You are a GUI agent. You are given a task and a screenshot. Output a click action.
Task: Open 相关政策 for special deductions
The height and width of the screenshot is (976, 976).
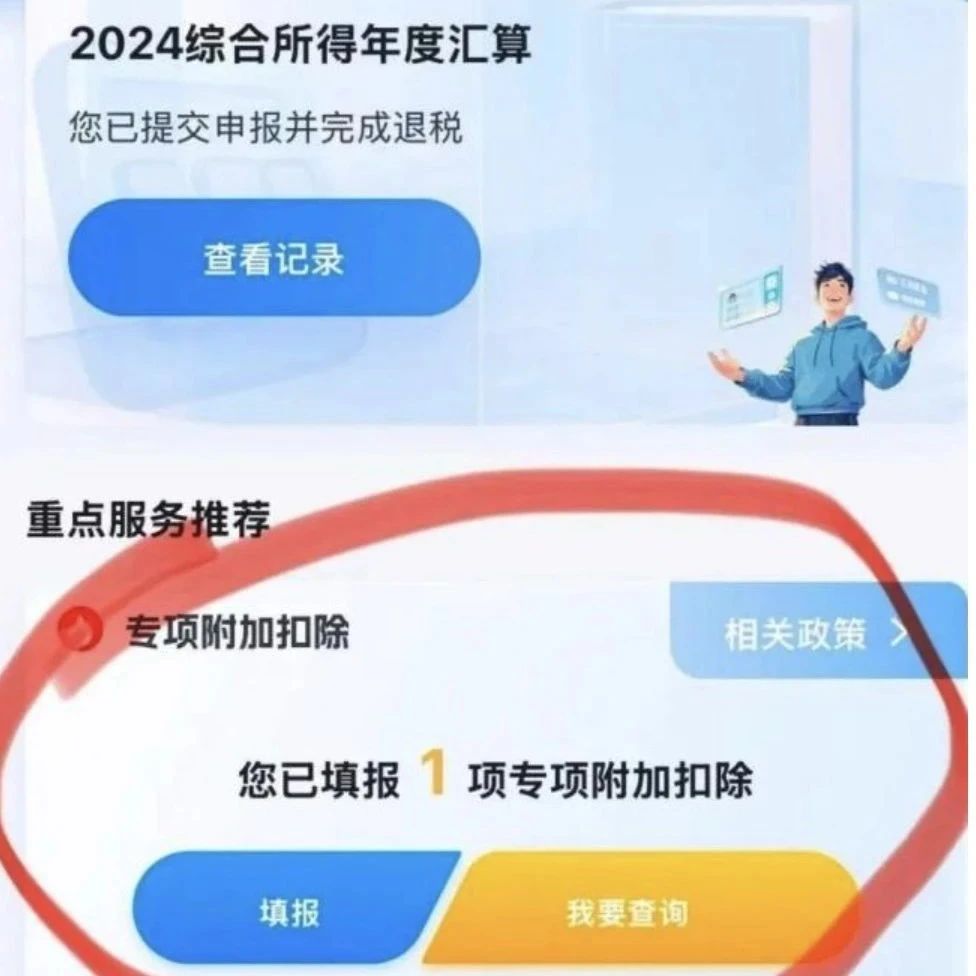coord(815,635)
